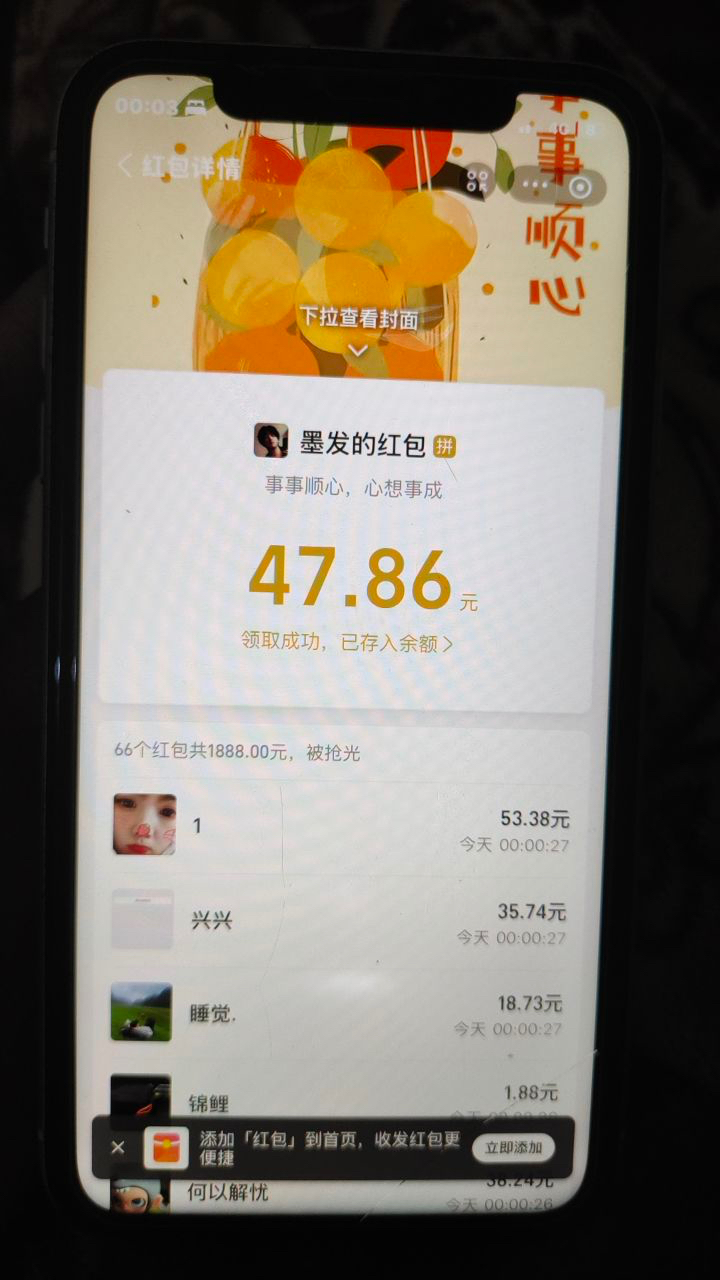Screen dimensions: 720x1280
Task: Open the four-square grid icon
Action: pyautogui.click(x=478, y=180)
